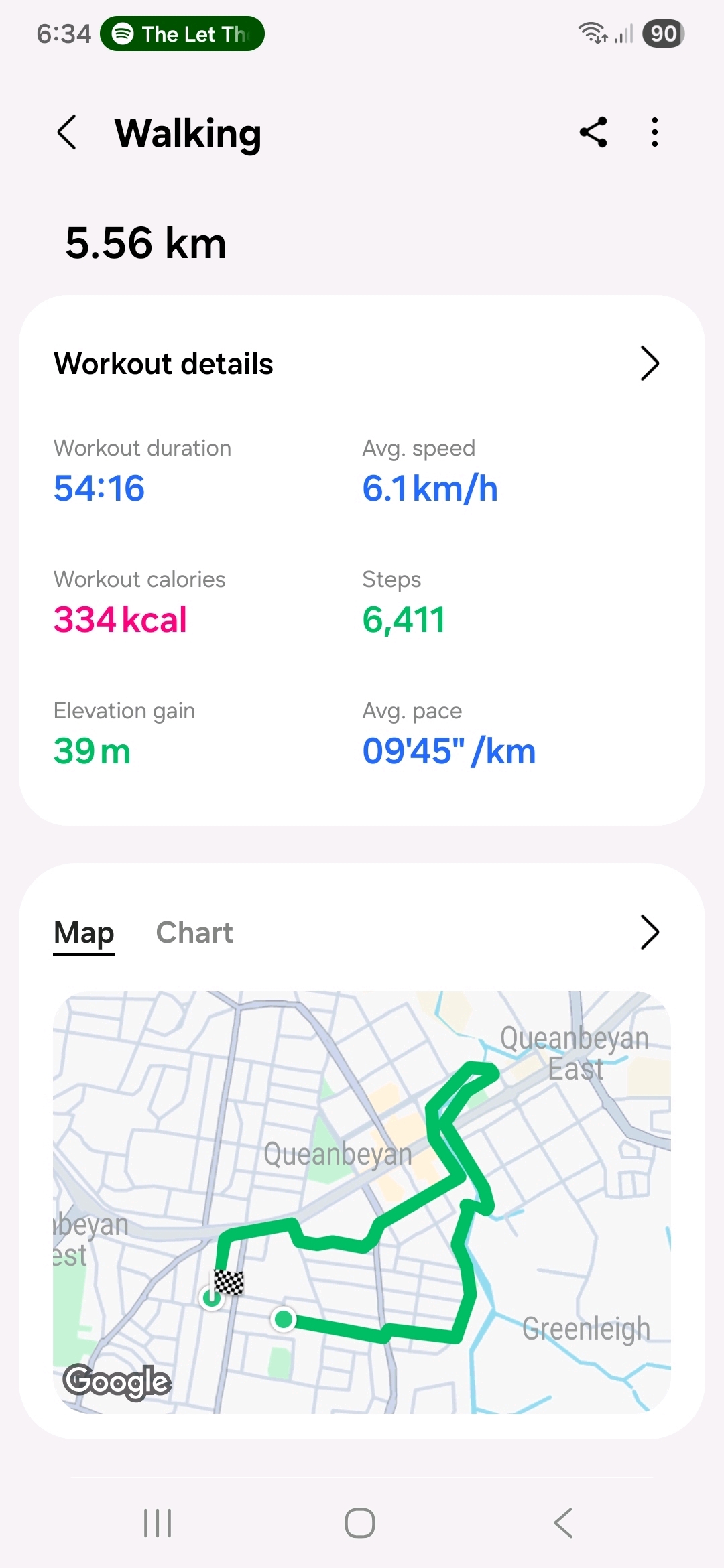The height and width of the screenshot is (1568, 724).
Task: Expand Workout details with the chevron
Action: coord(649,364)
